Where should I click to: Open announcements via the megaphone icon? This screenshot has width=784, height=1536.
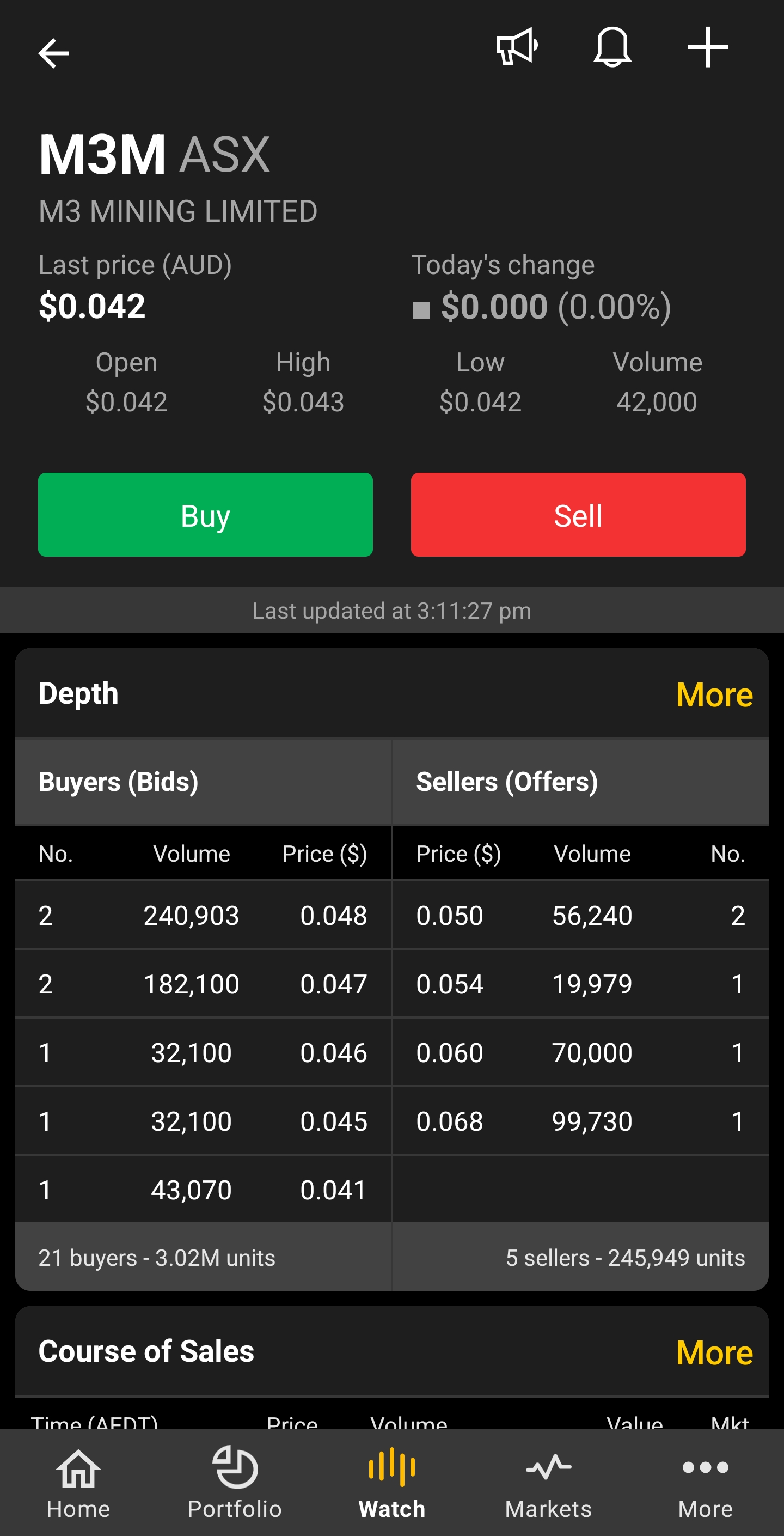(517, 46)
